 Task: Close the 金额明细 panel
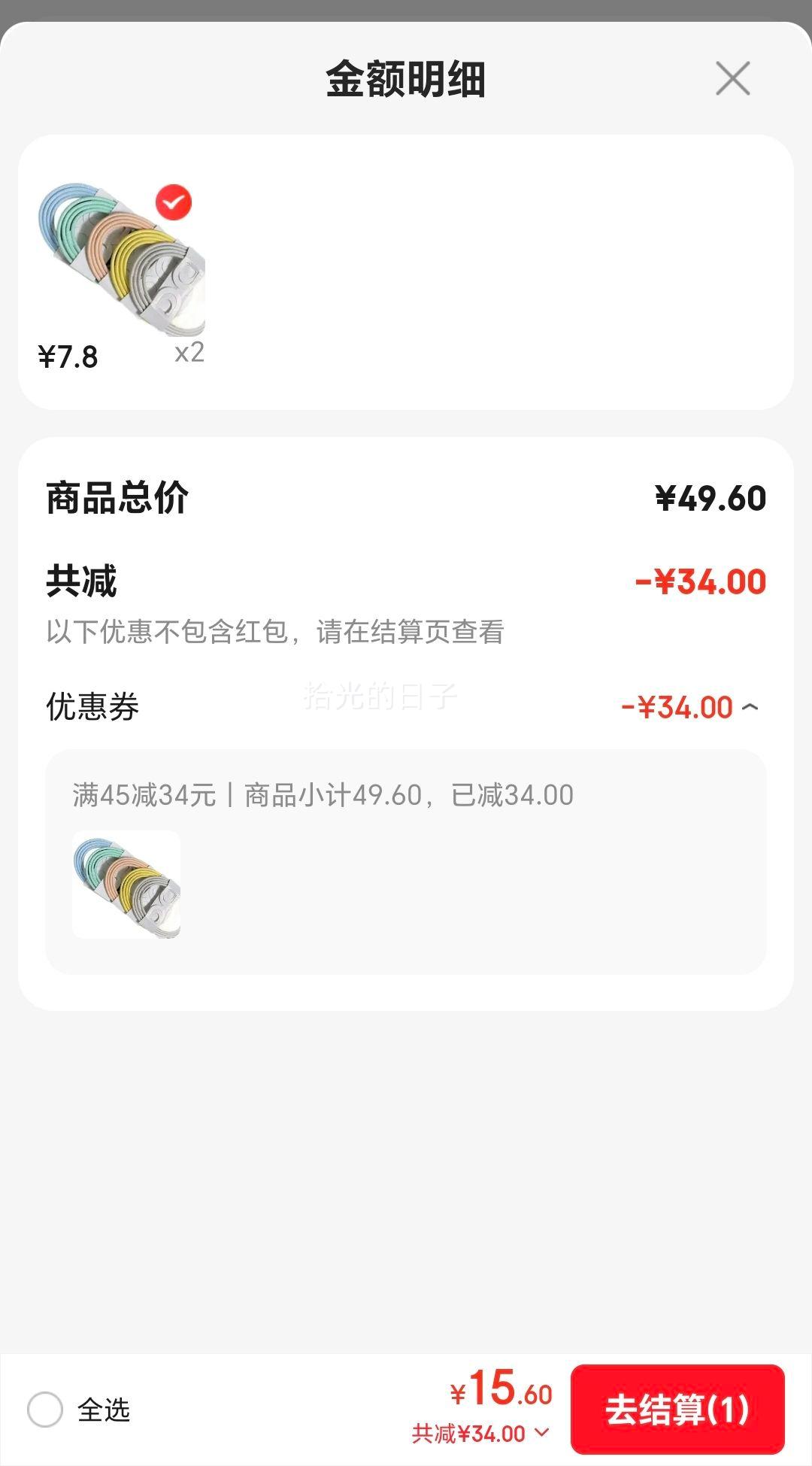click(732, 79)
